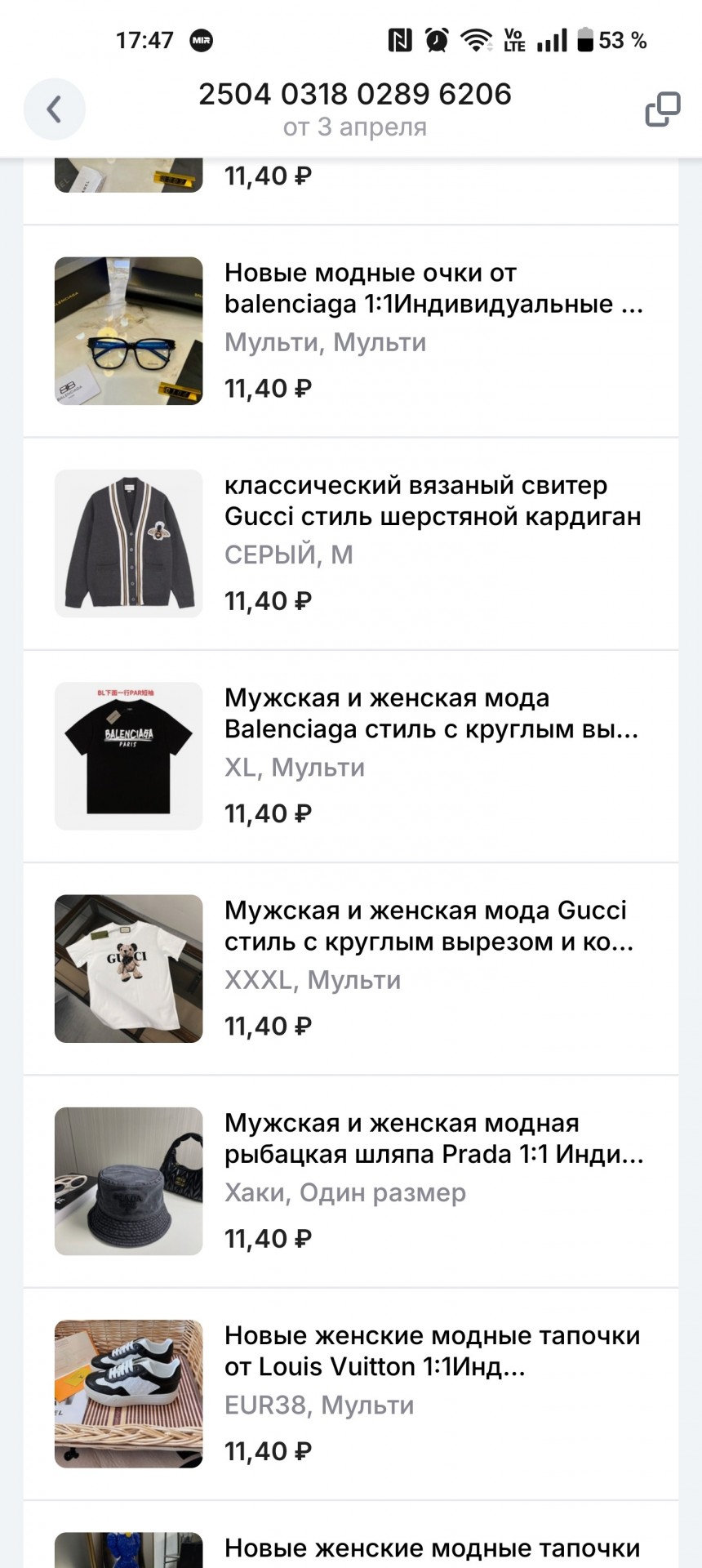Go back using the header arrow
This screenshot has width=702, height=1568.
click(x=54, y=109)
